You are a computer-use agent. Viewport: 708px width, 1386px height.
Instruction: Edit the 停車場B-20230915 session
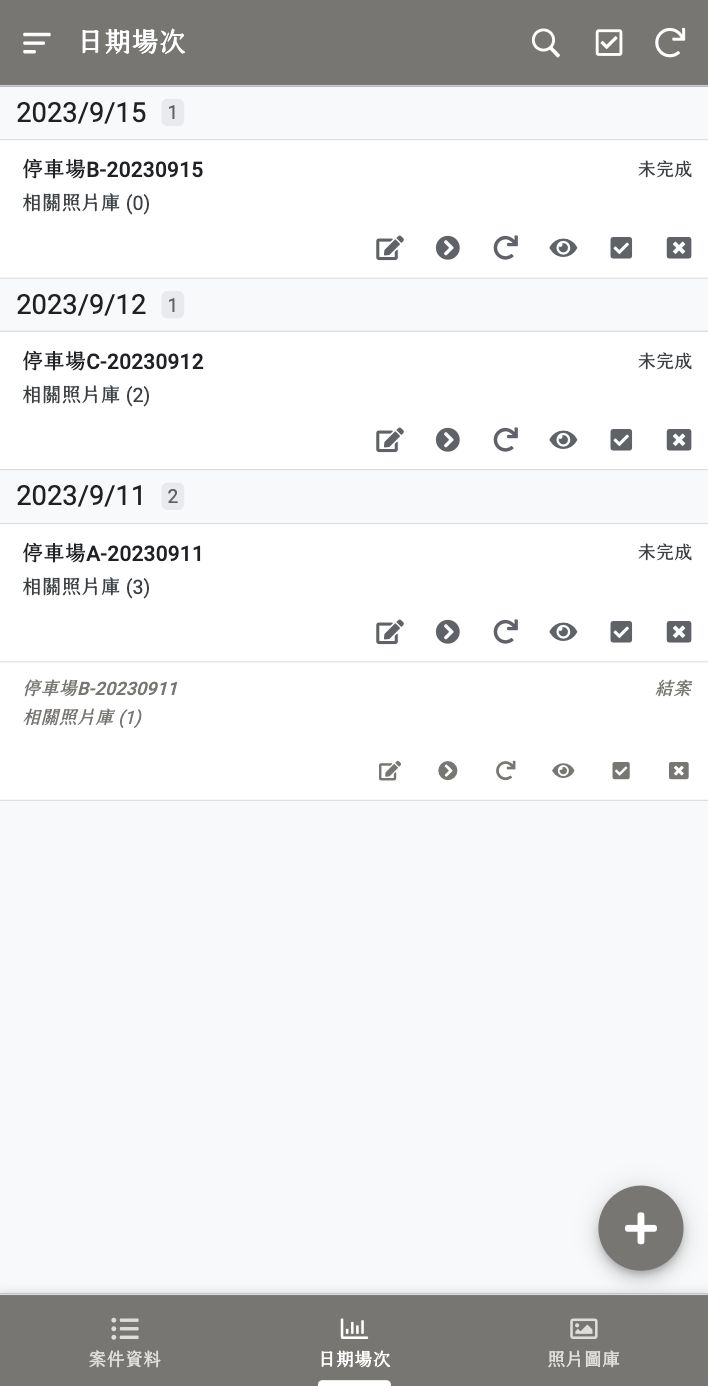click(x=389, y=248)
